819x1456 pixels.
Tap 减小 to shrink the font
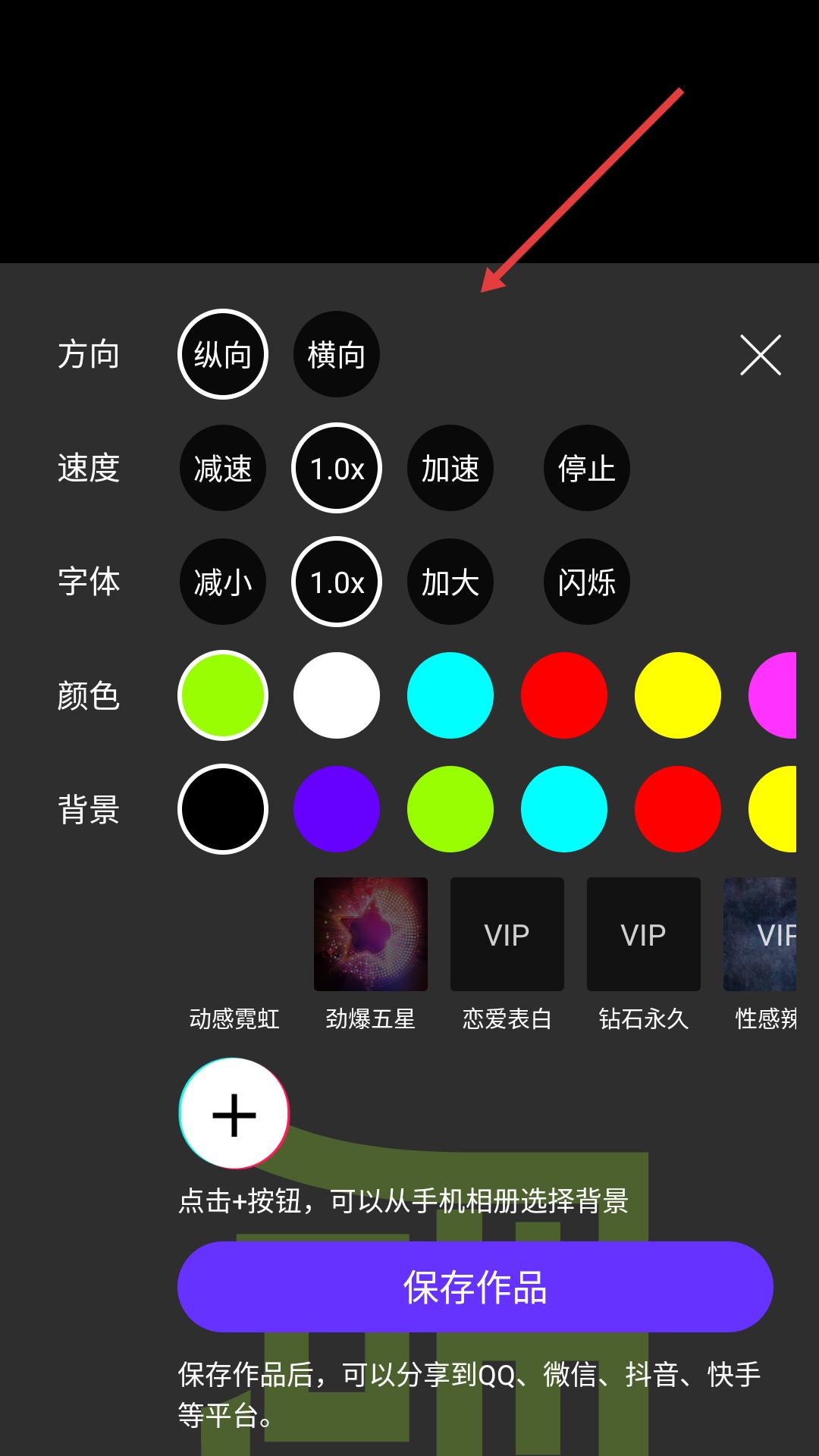pyautogui.click(x=223, y=582)
